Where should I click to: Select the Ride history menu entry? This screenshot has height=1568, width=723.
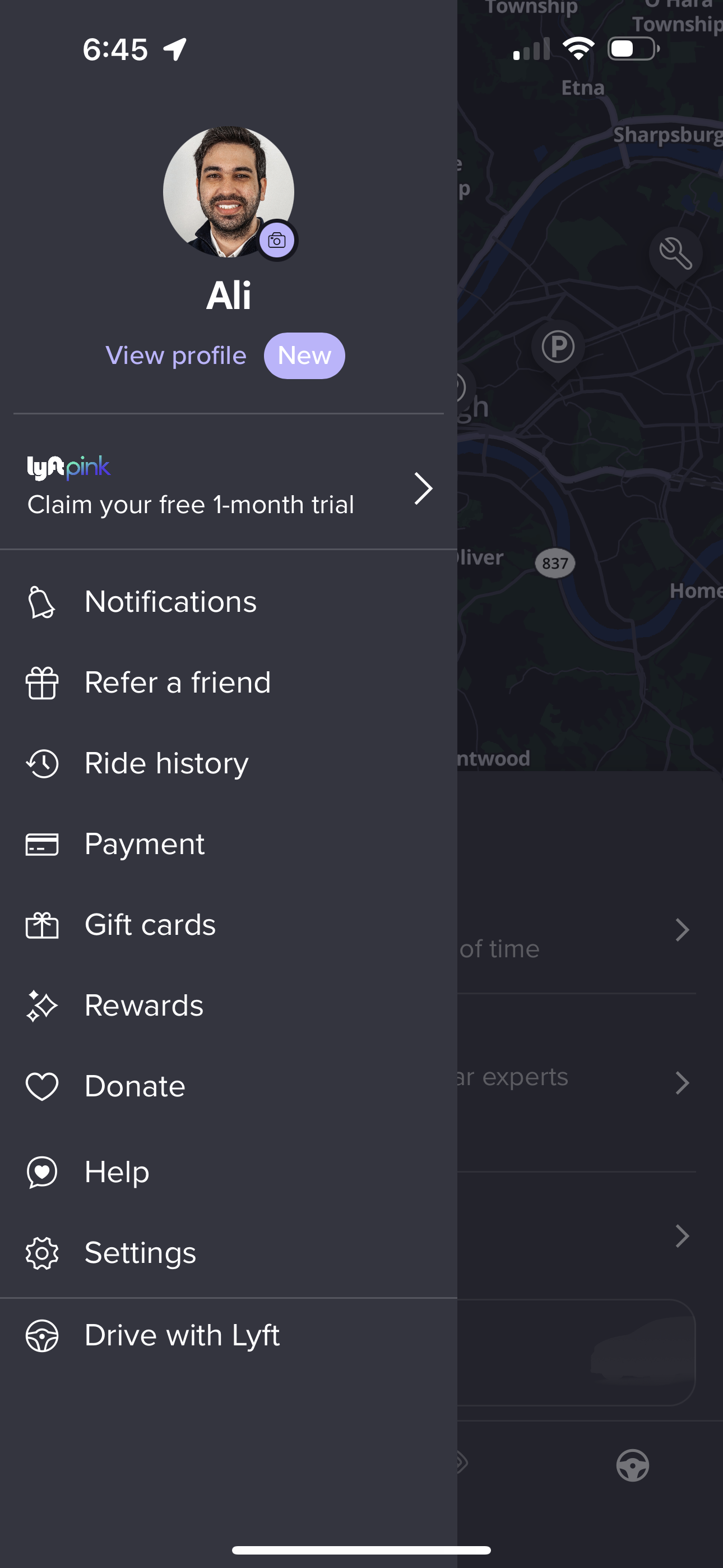tap(165, 763)
